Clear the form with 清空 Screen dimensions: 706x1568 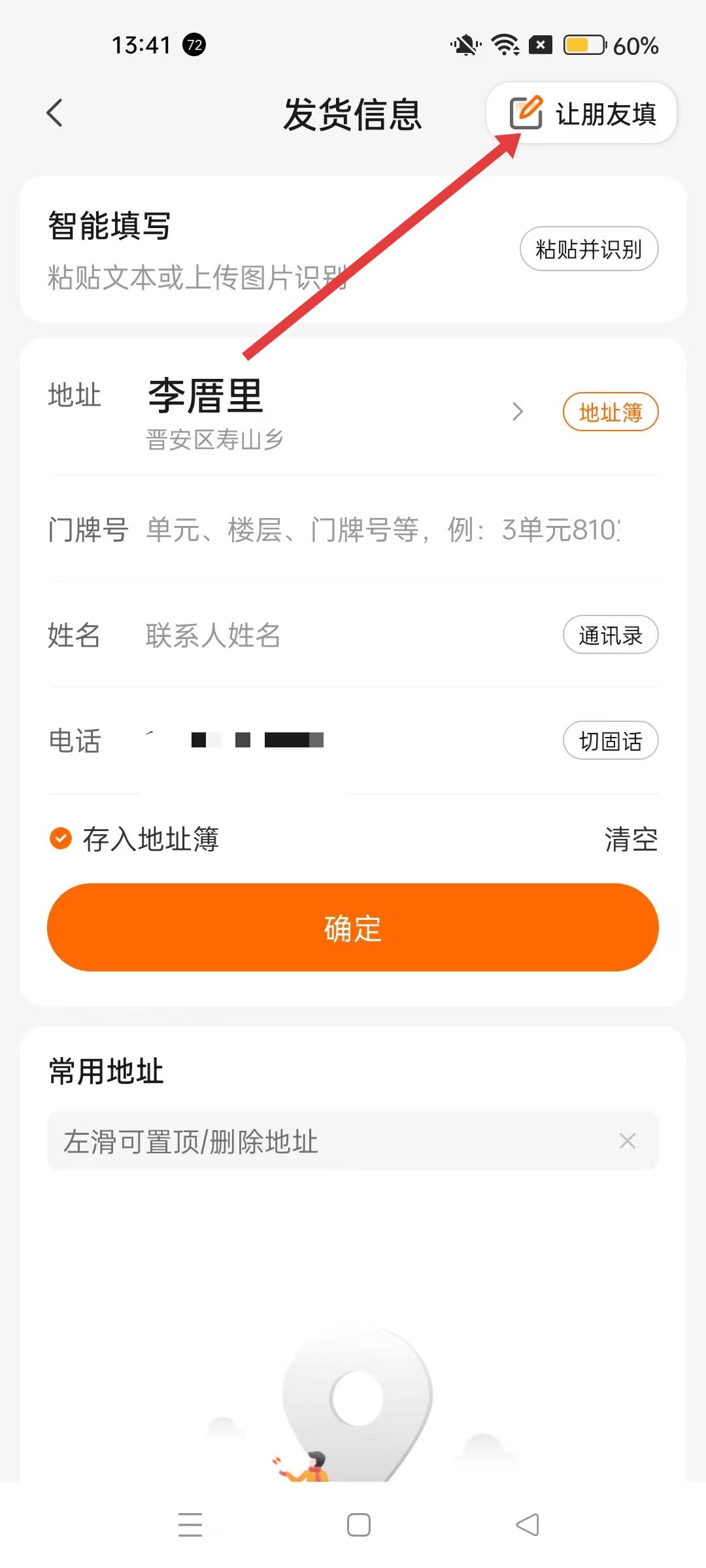[x=630, y=839]
